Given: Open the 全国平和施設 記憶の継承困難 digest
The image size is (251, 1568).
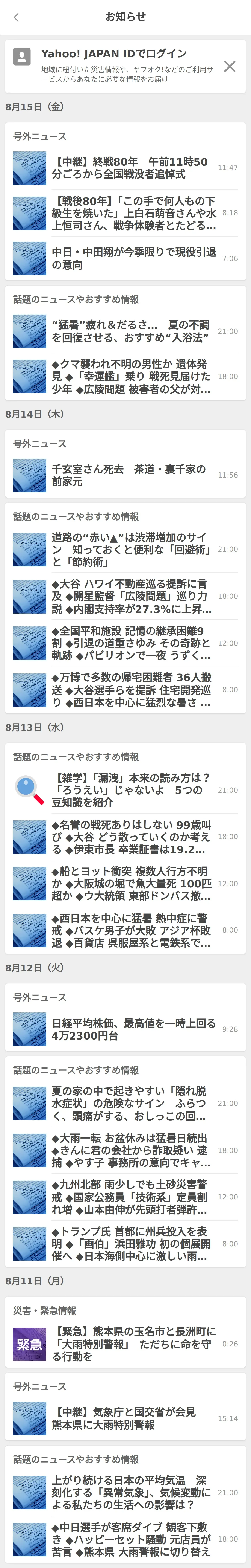Looking at the screenshot, I should pyautogui.click(x=131, y=643).
